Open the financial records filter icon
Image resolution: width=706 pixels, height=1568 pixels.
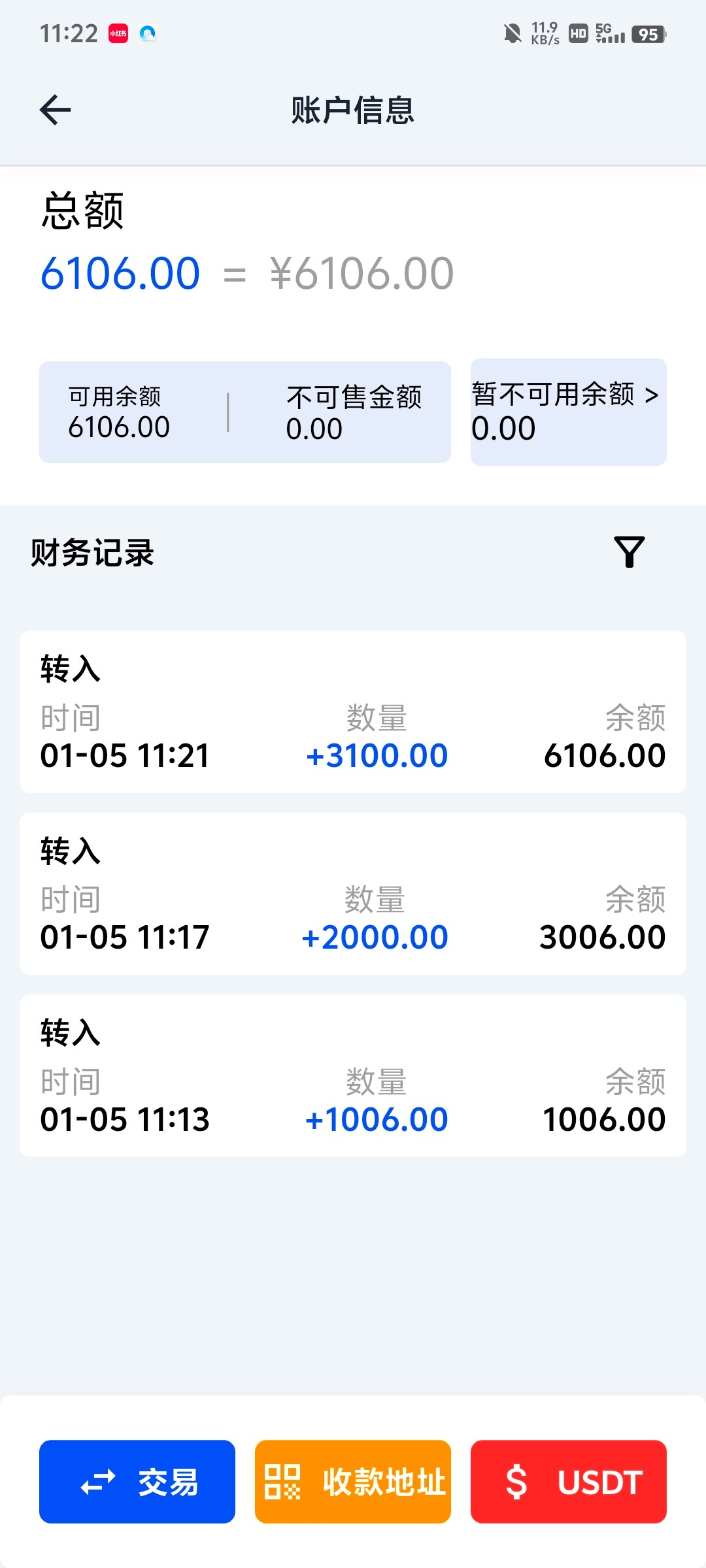pyautogui.click(x=630, y=552)
